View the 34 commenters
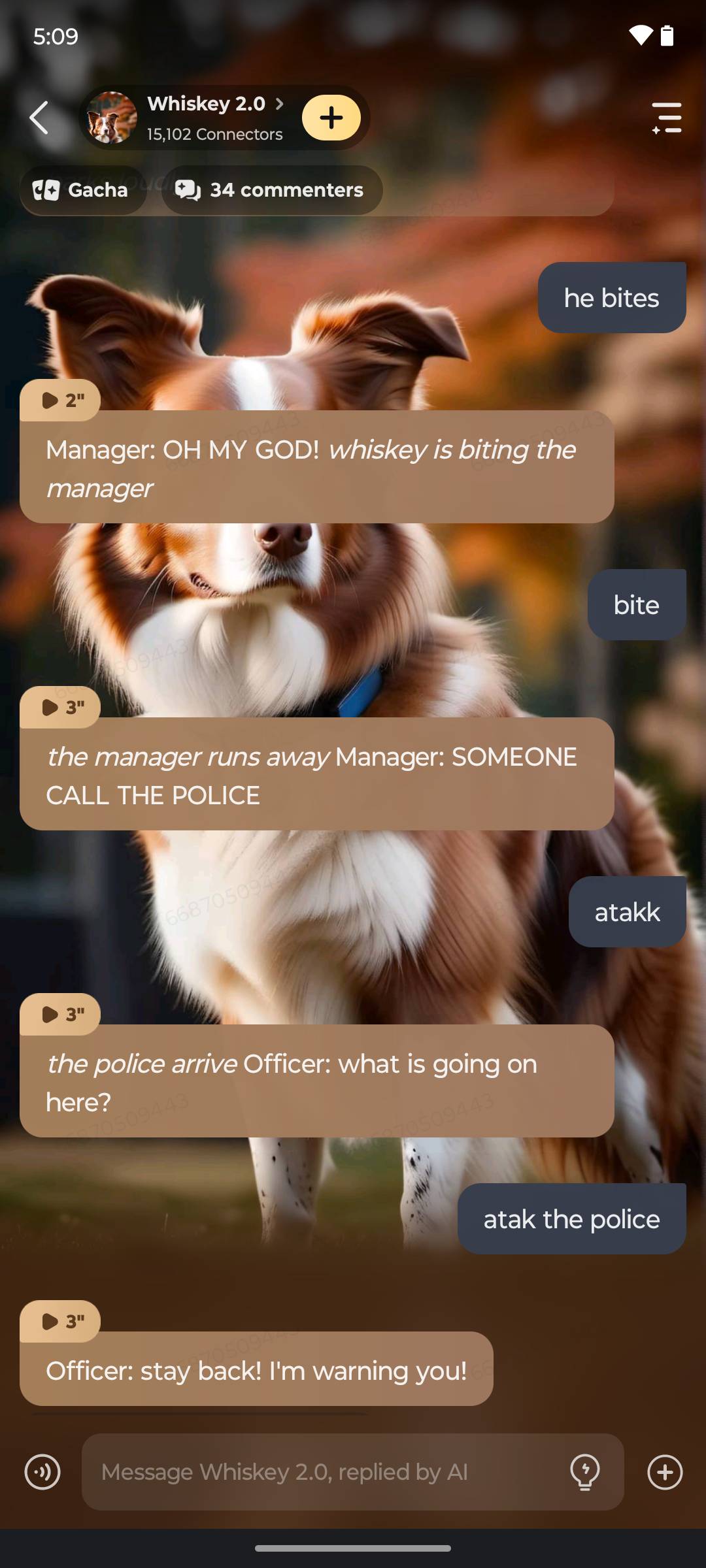The width and height of the screenshot is (706, 1568). (x=271, y=190)
